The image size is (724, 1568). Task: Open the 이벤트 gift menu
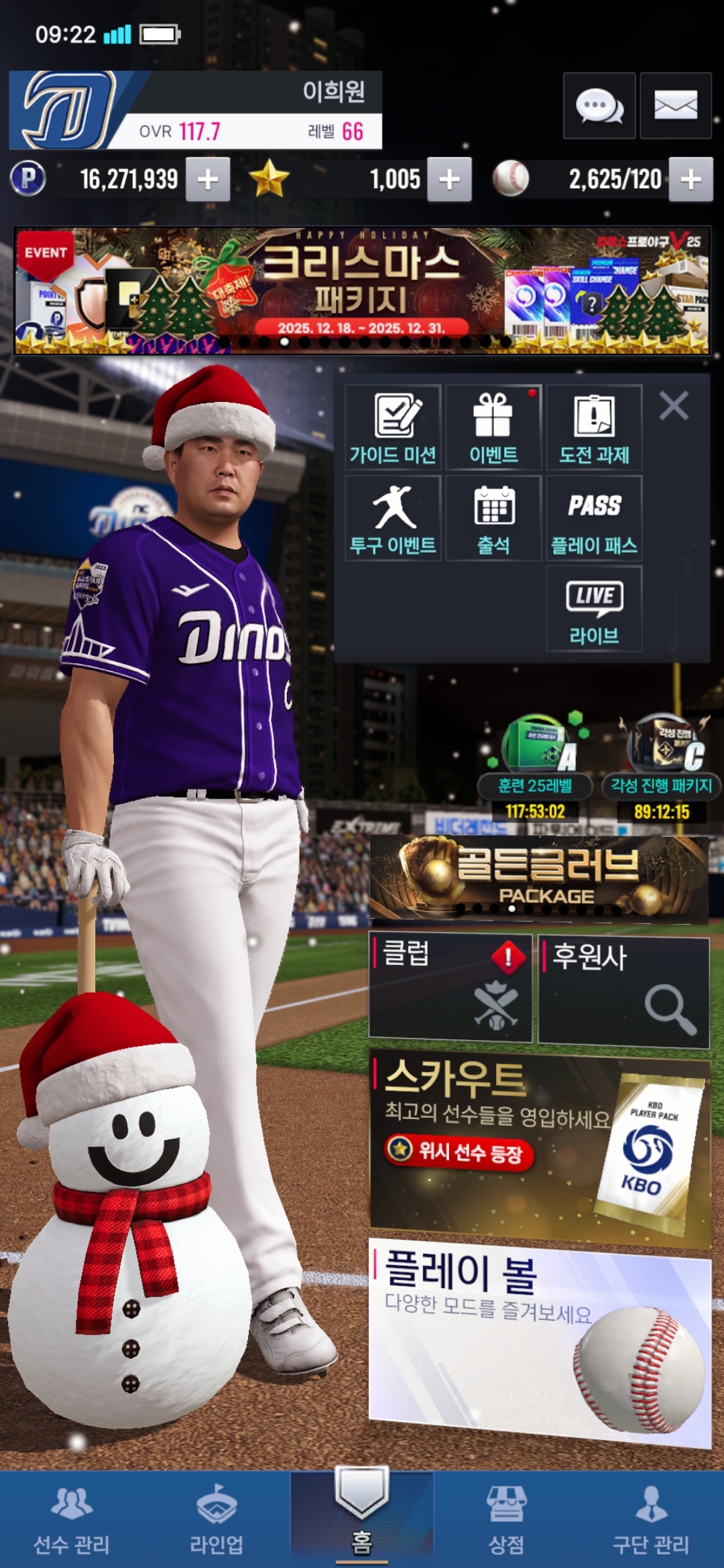[x=493, y=428]
